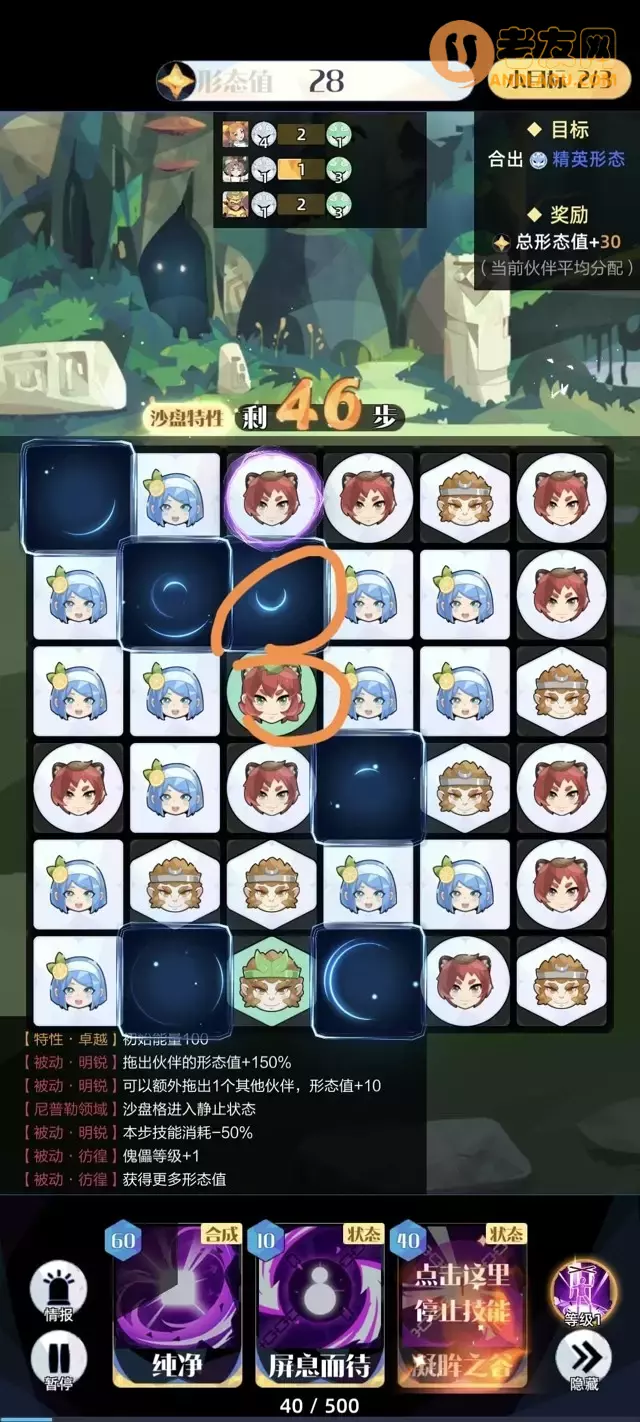The width and height of the screenshot is (640, 1422).
Task: Open the 等级1 level icon
Action: (x=585, y=1292)
